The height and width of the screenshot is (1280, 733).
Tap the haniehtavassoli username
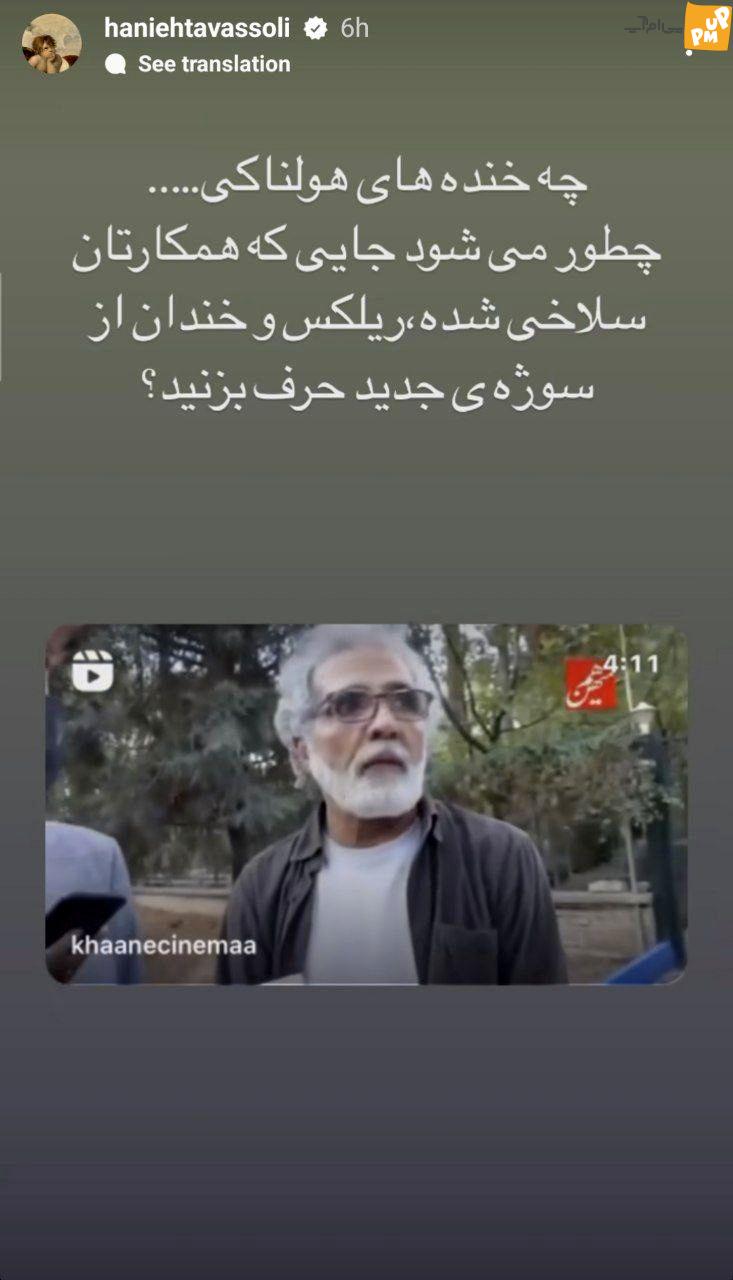[197, 28]
